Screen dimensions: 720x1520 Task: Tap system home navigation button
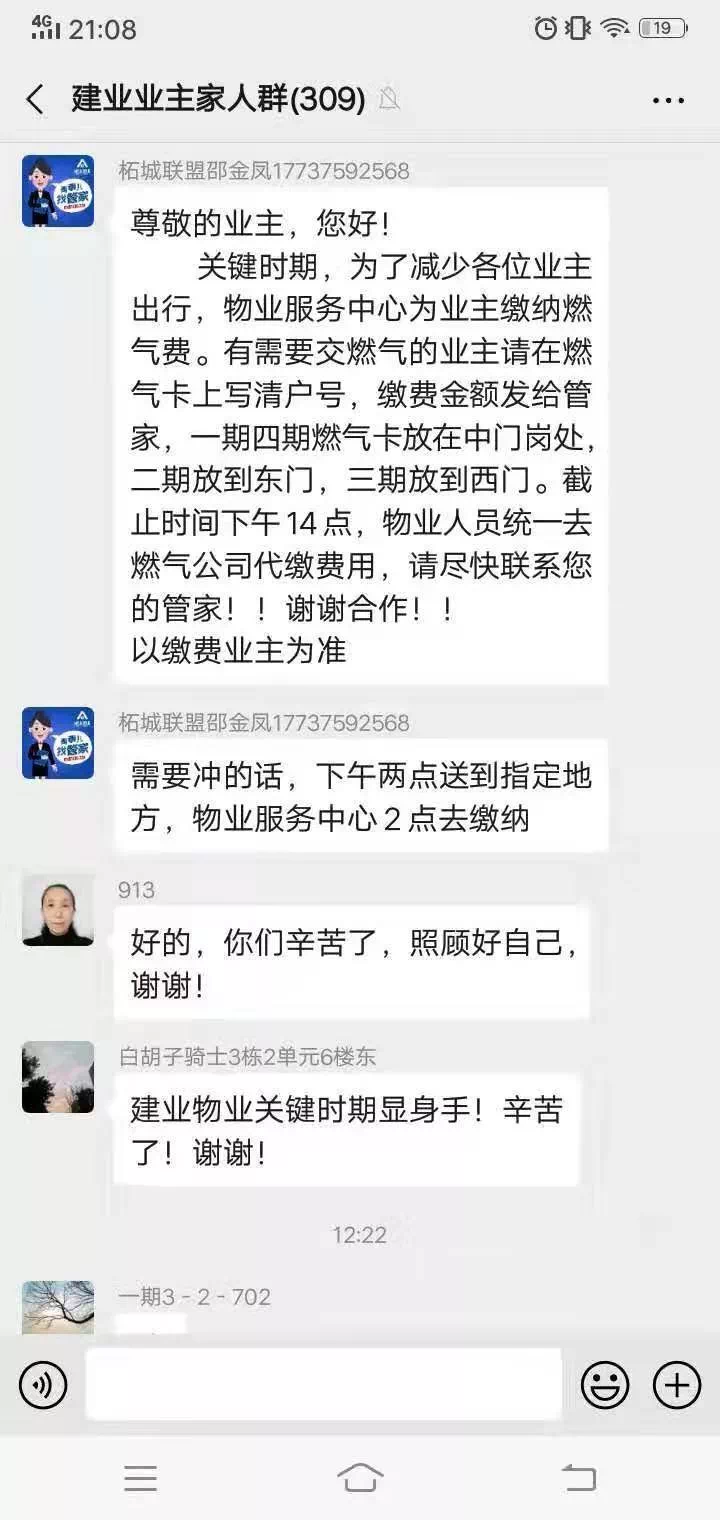click(x=360, y=1477)
